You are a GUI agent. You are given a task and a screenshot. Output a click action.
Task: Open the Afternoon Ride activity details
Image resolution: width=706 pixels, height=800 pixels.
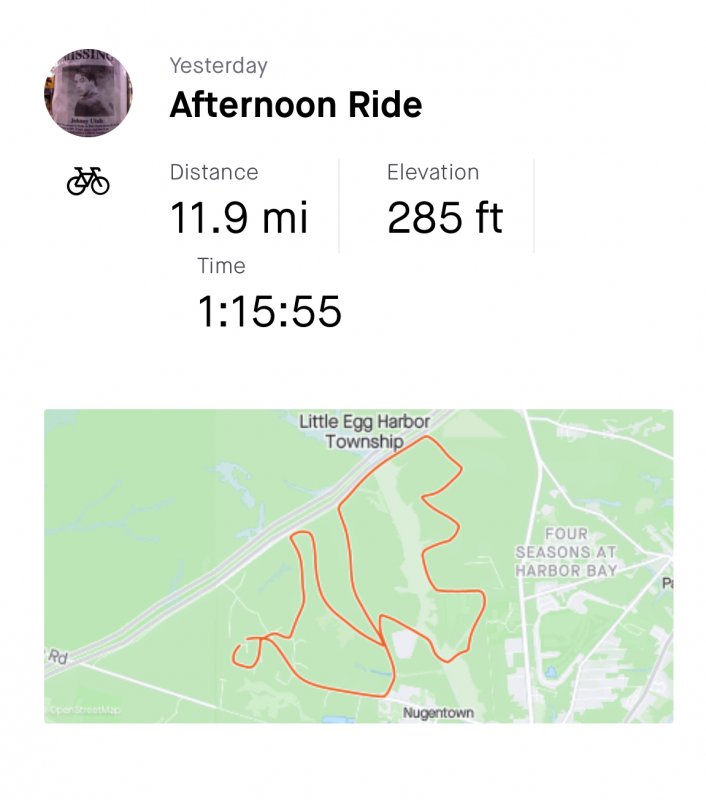click(x=295, y=105)
